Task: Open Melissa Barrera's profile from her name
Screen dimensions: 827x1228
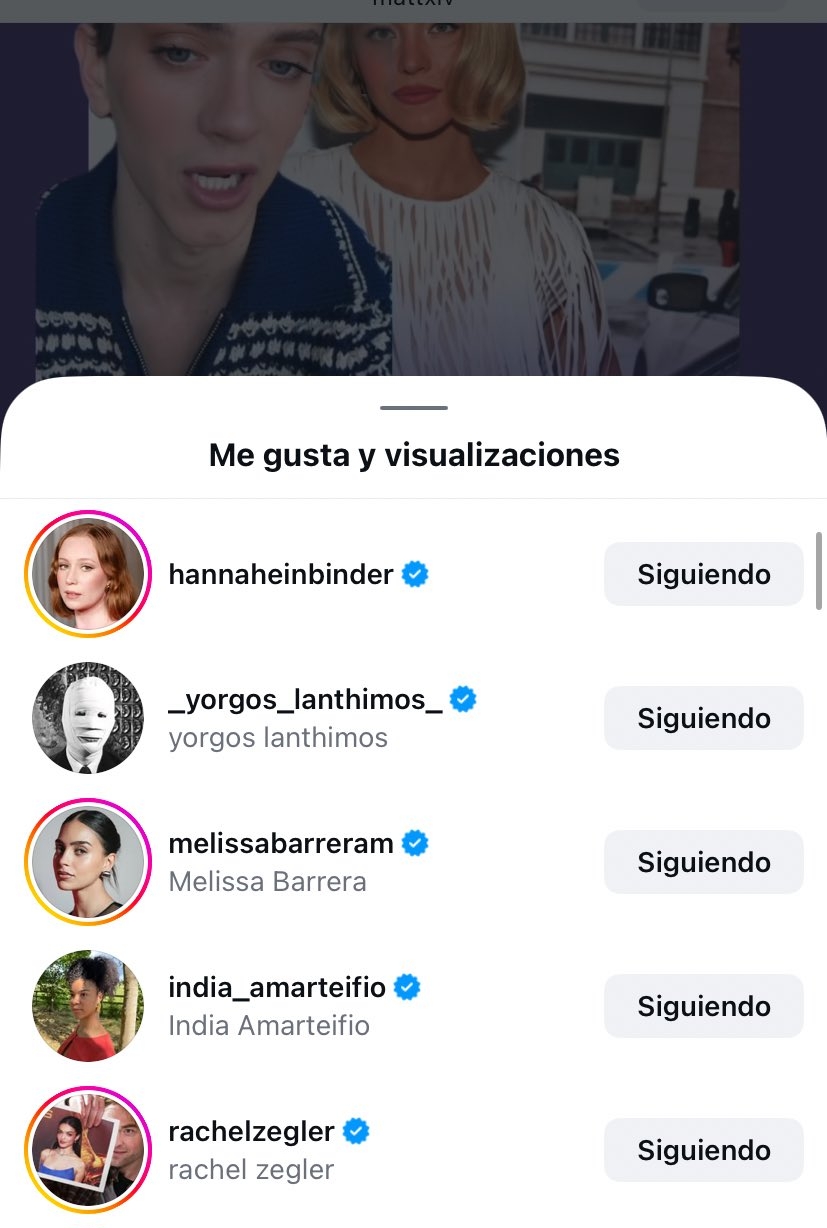Action: [267, 882]
